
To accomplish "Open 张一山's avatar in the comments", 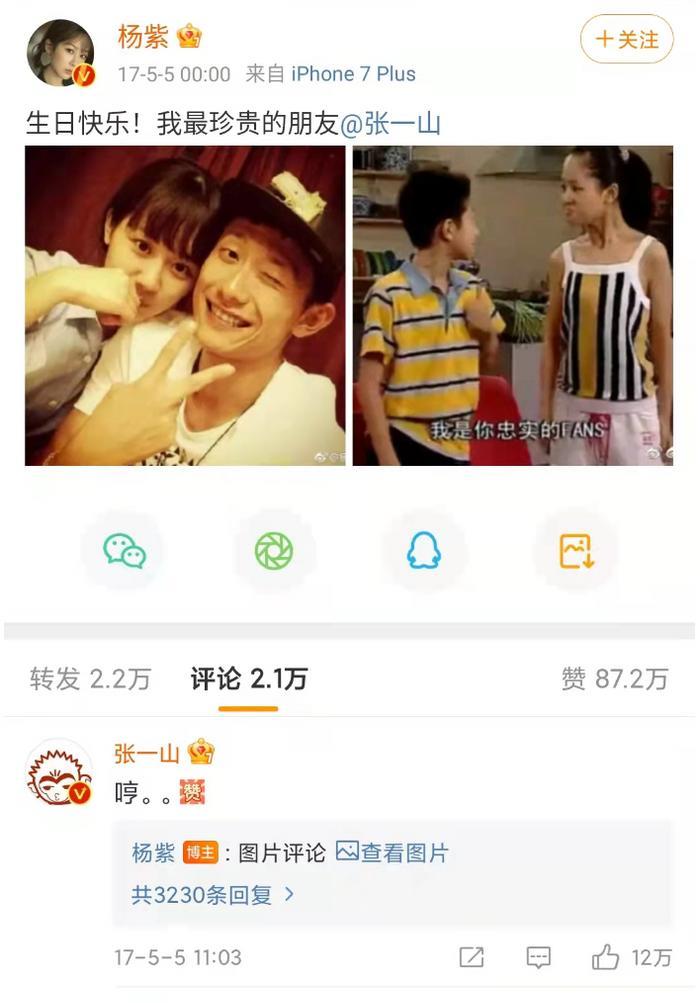I will pos(59,774).
